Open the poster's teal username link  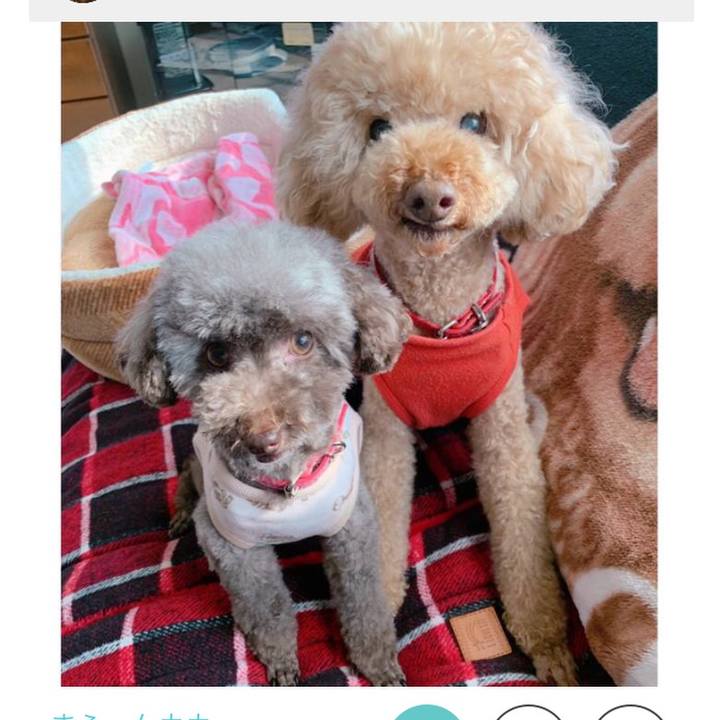[131, 715]
